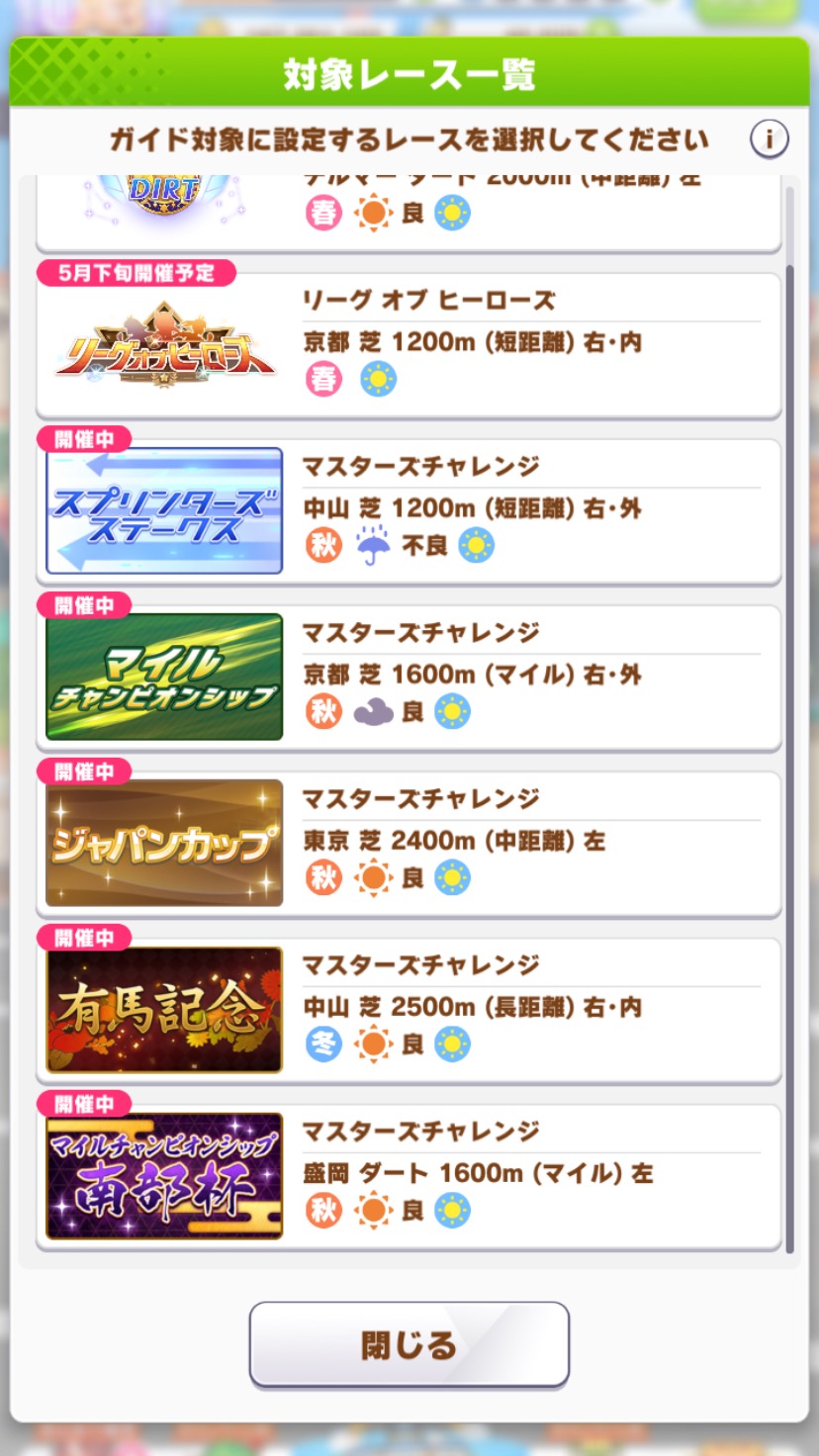Select the リーグ オブ ヒーローズ race
The image size is (819, 1456).
(409, 345)
